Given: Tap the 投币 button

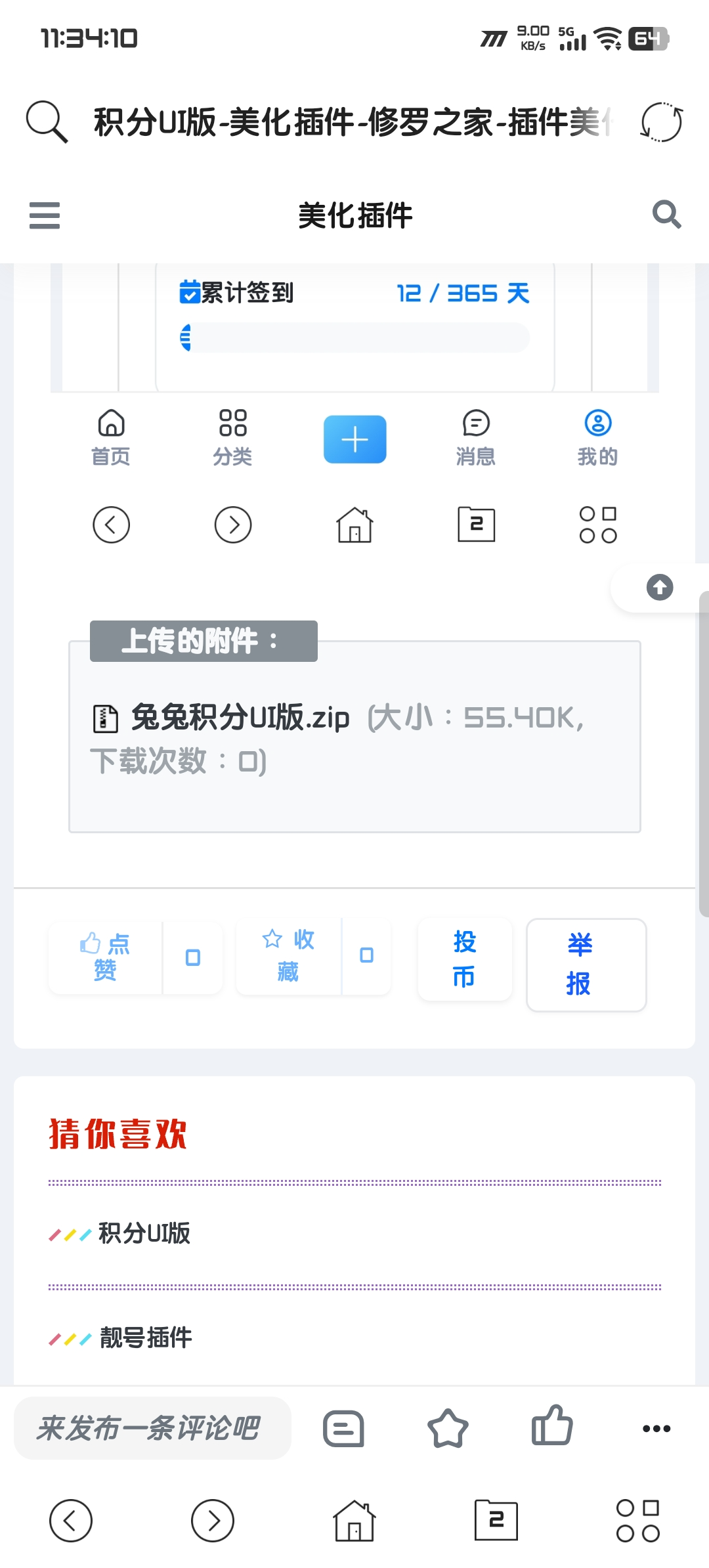Looking at the screenshot, I should point(465,959).
